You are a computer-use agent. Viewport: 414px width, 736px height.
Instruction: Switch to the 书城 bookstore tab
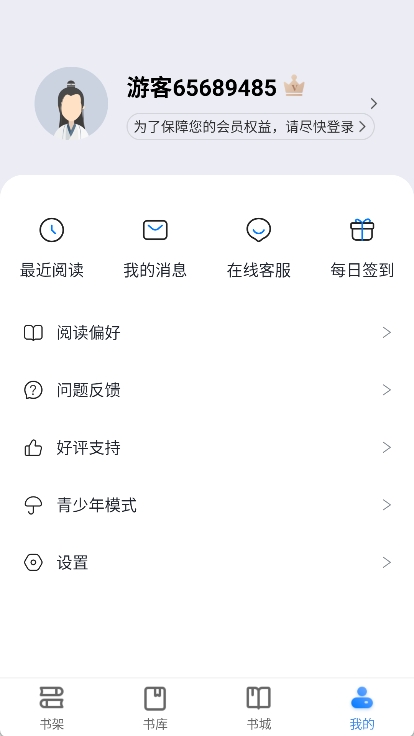click(x=259, y=708)
